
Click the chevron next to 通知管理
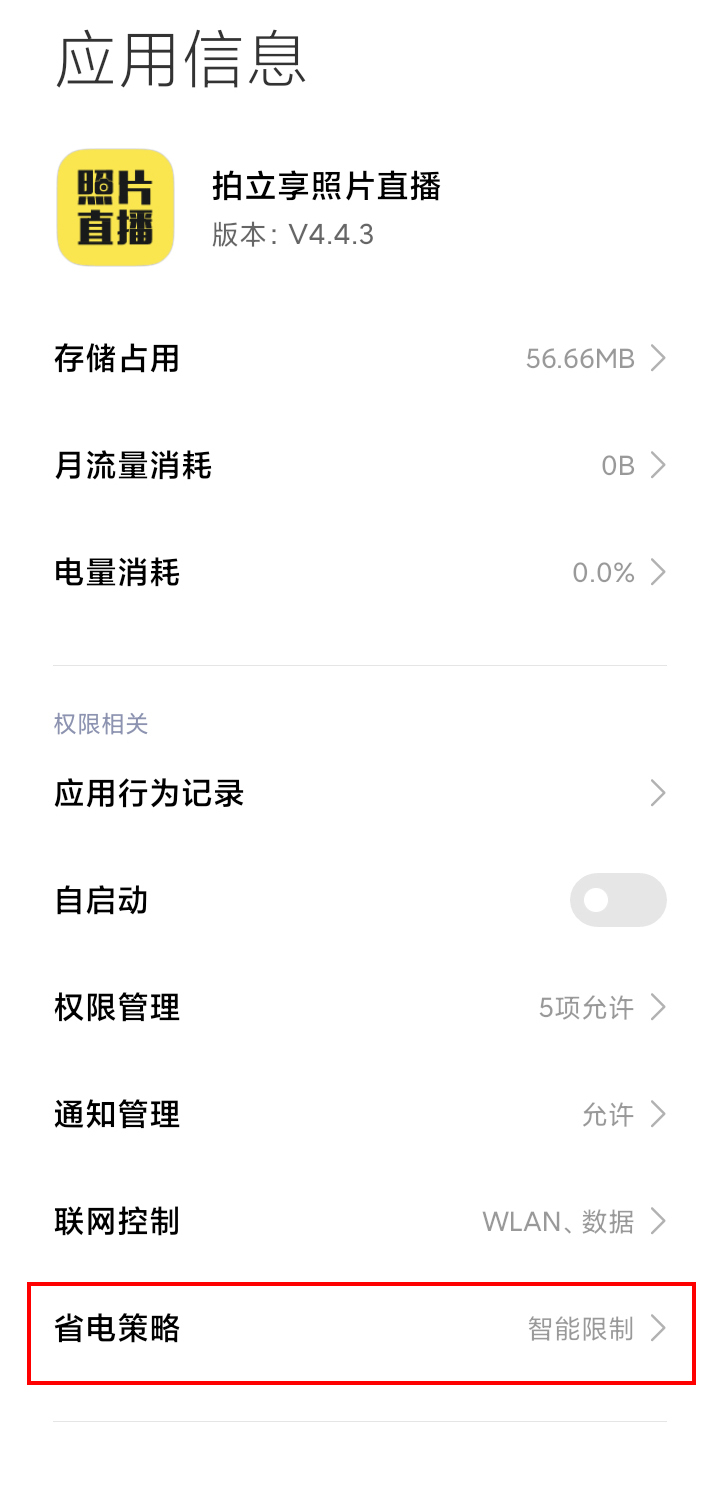click(658, 1114)
